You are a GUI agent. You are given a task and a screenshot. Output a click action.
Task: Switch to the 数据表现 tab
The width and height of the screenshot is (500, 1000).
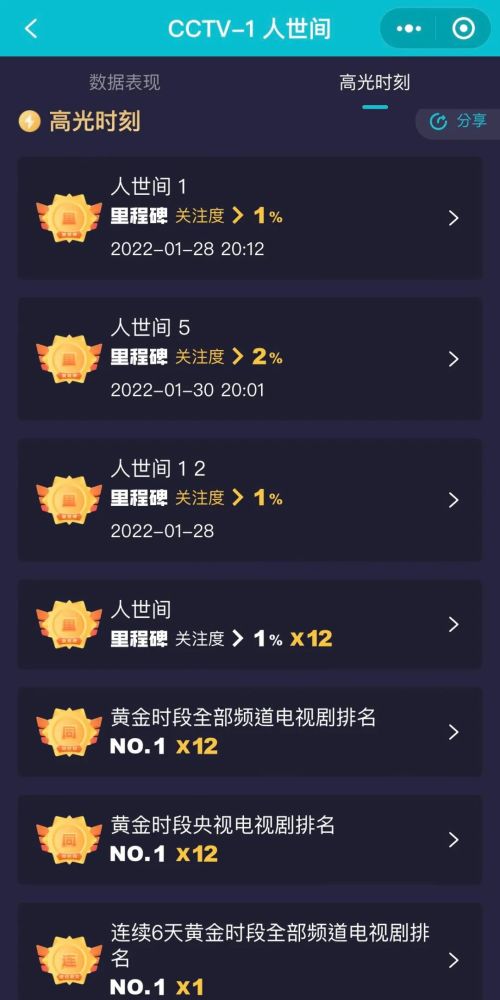pyautogui.click(x=124, y=82)
